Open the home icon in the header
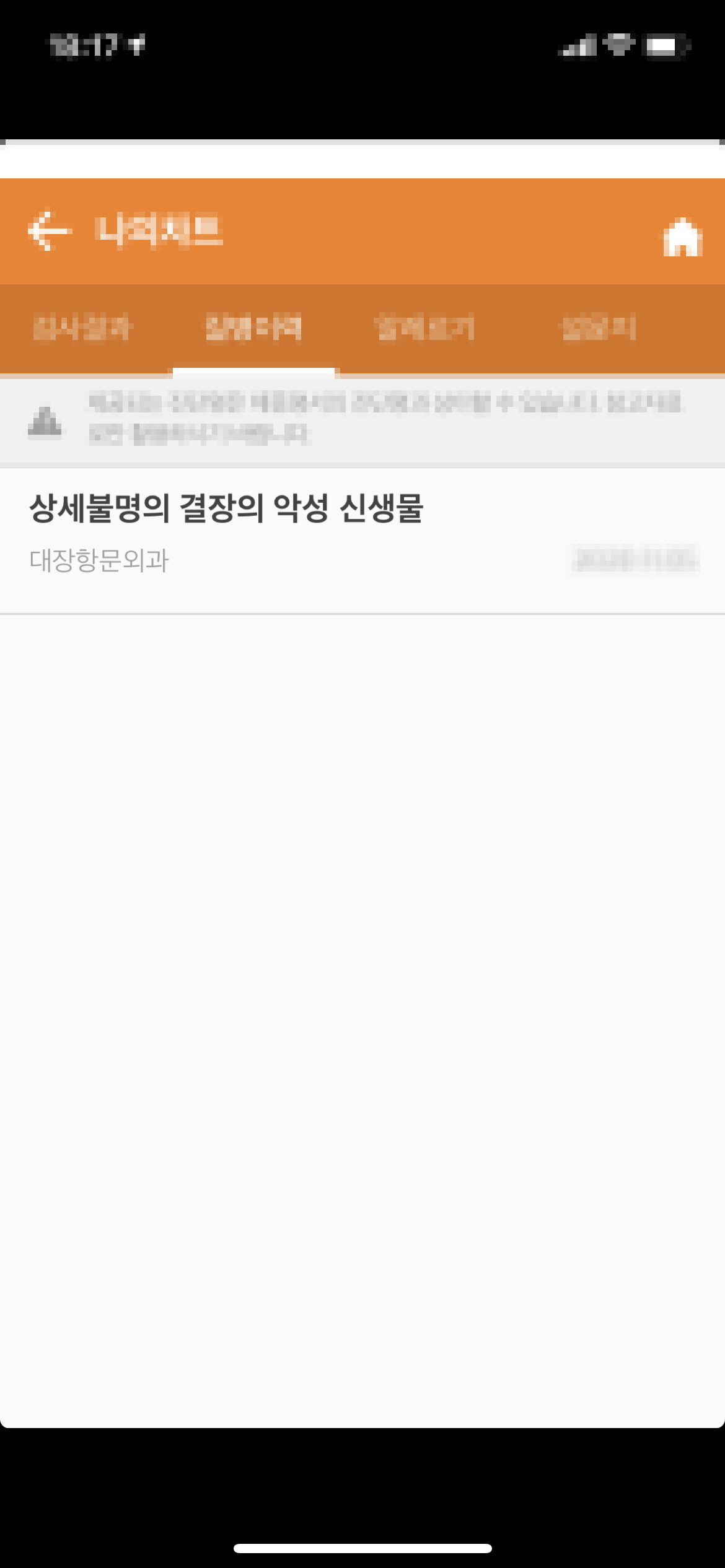Viewport: 725px width, 1568px height. click(x=682, y=237)
